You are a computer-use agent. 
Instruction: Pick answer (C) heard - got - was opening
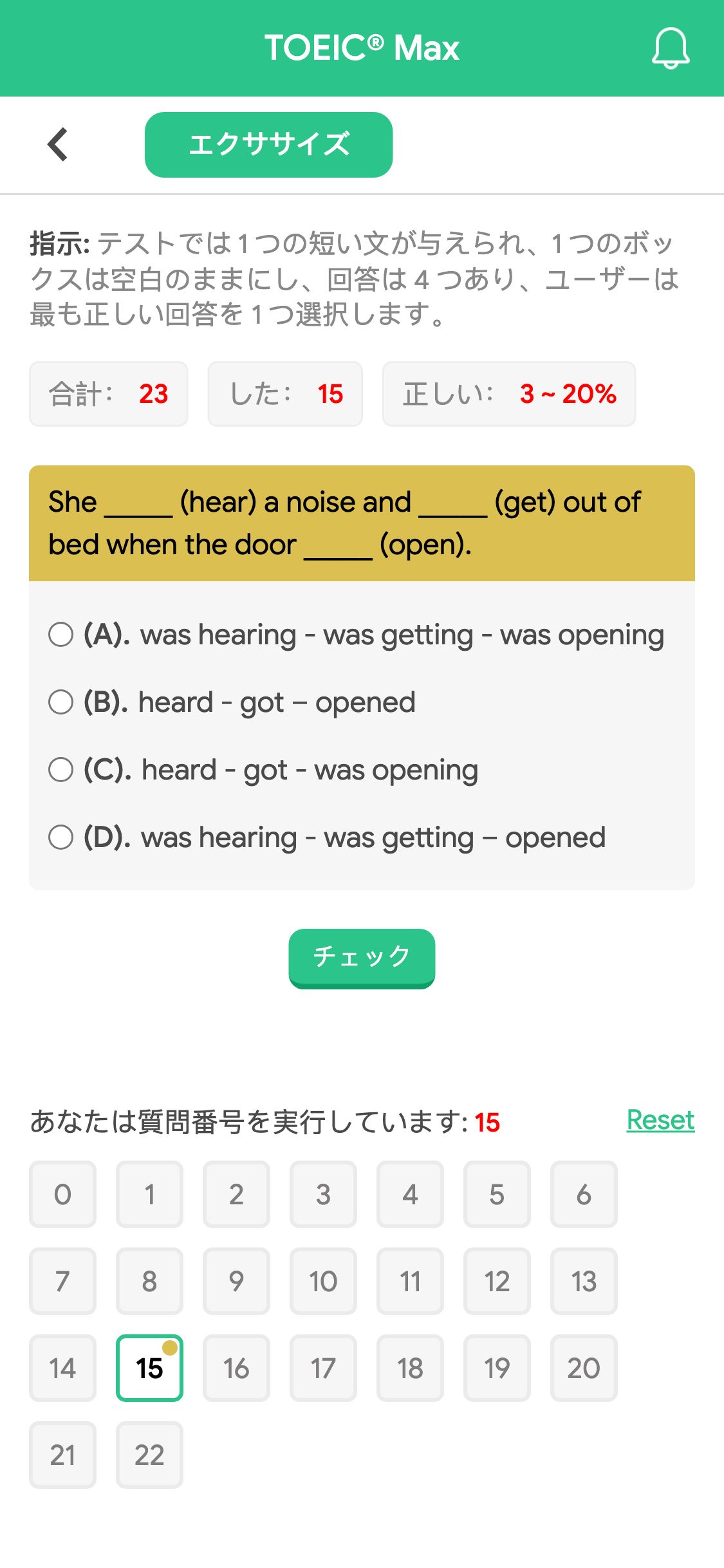tap(263, 770)
